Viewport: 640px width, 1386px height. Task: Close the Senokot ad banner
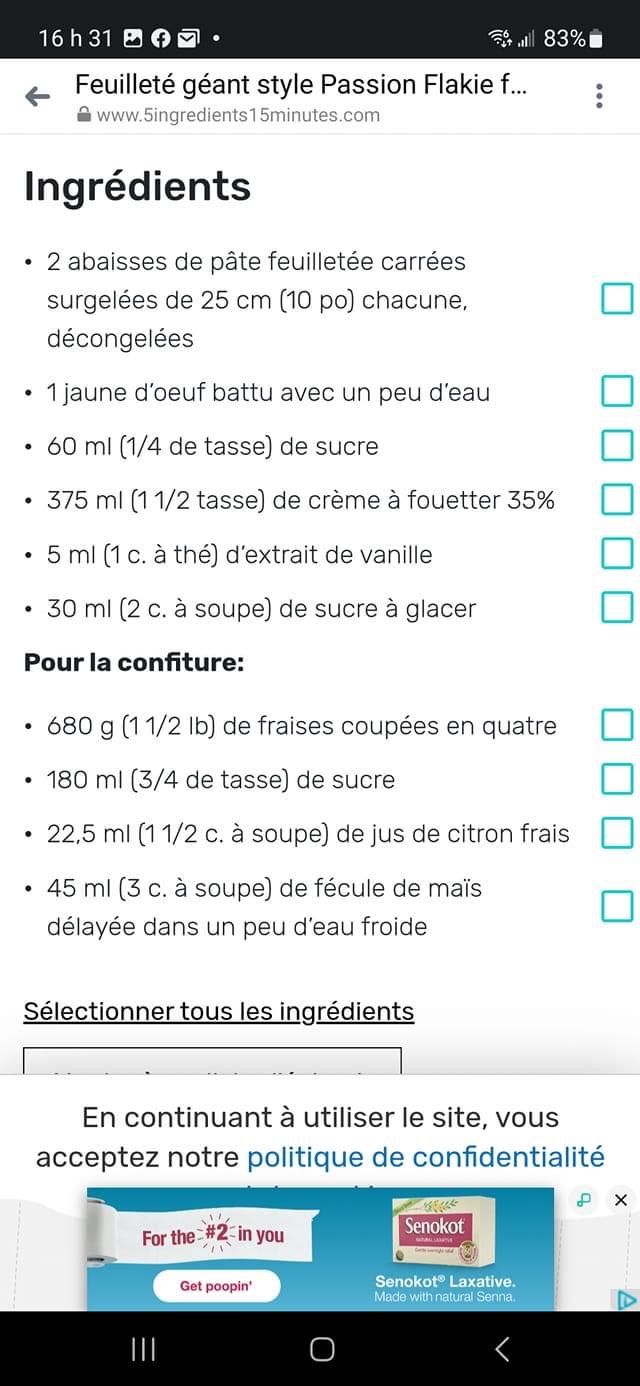click(x=621, y=1200)
